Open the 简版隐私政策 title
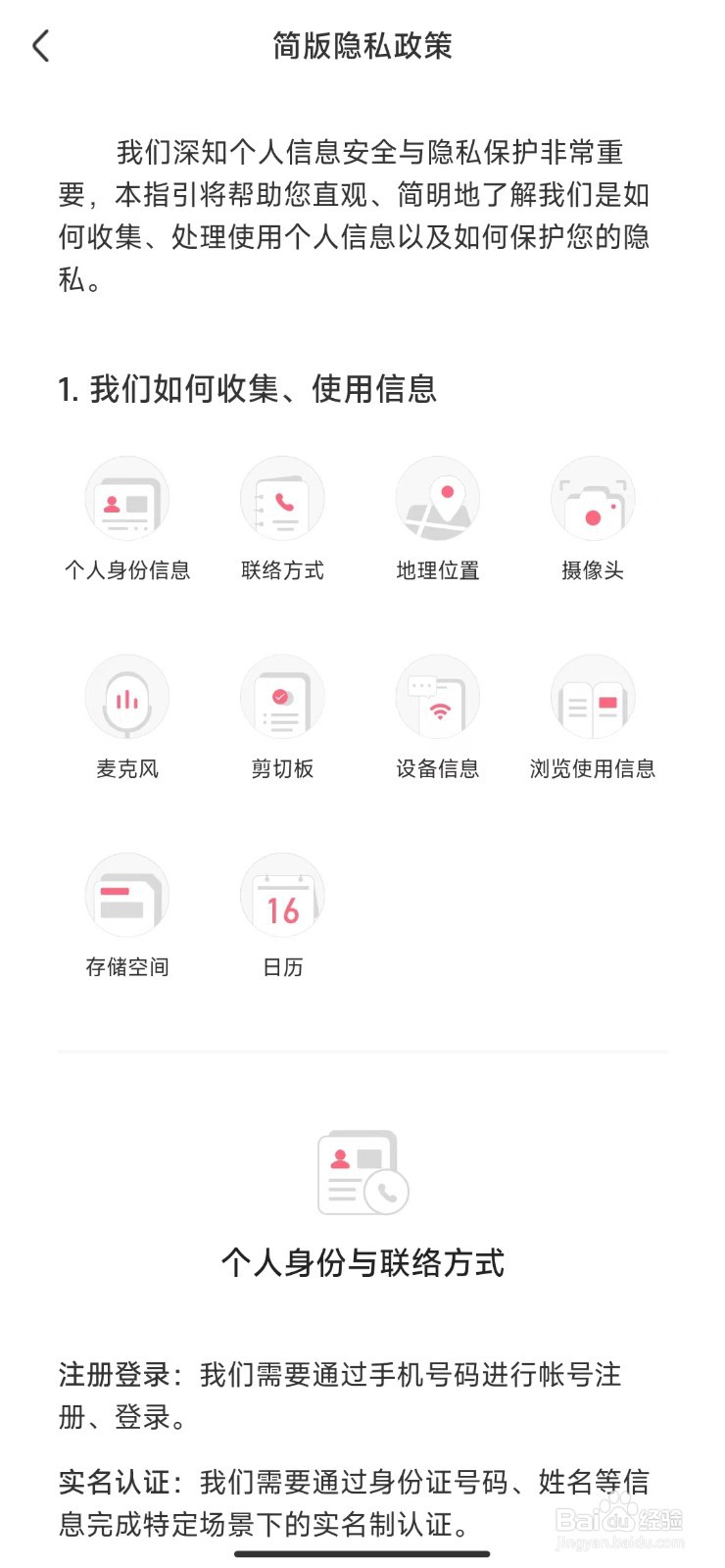Screen dimensions: 725x1568 [x=362, y=45]
